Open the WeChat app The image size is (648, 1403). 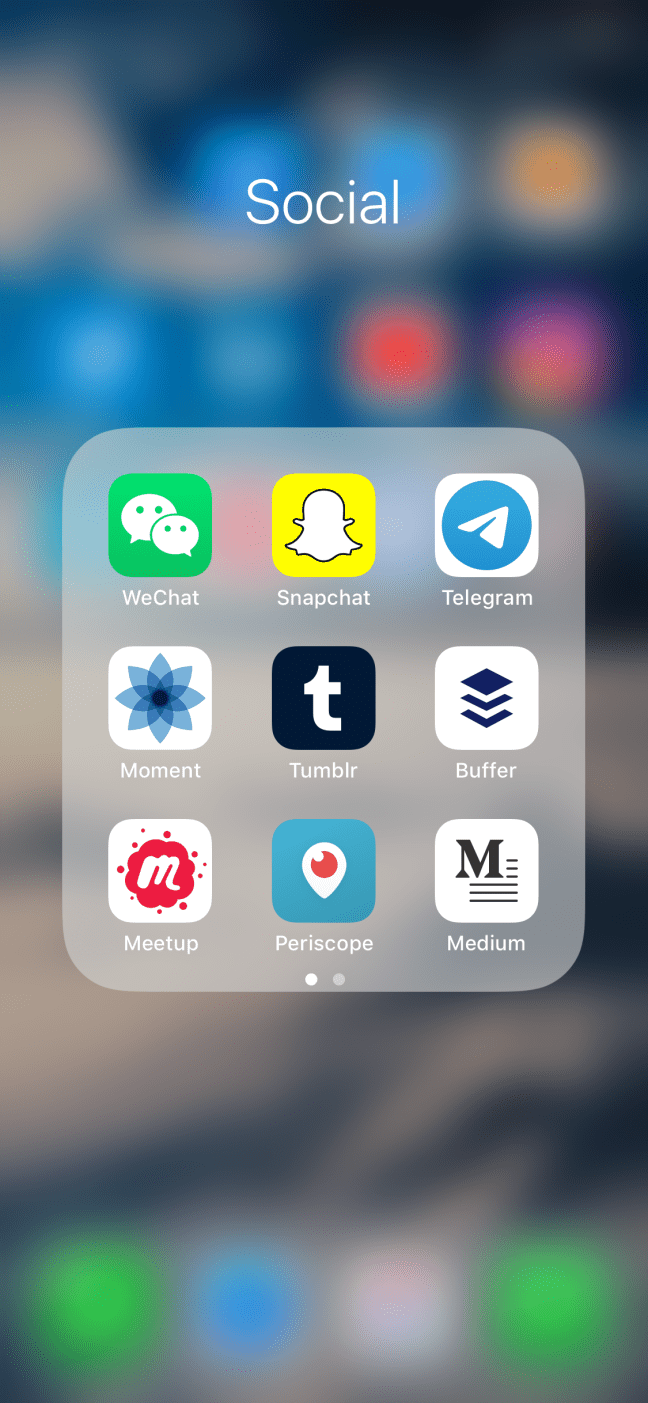160,525
